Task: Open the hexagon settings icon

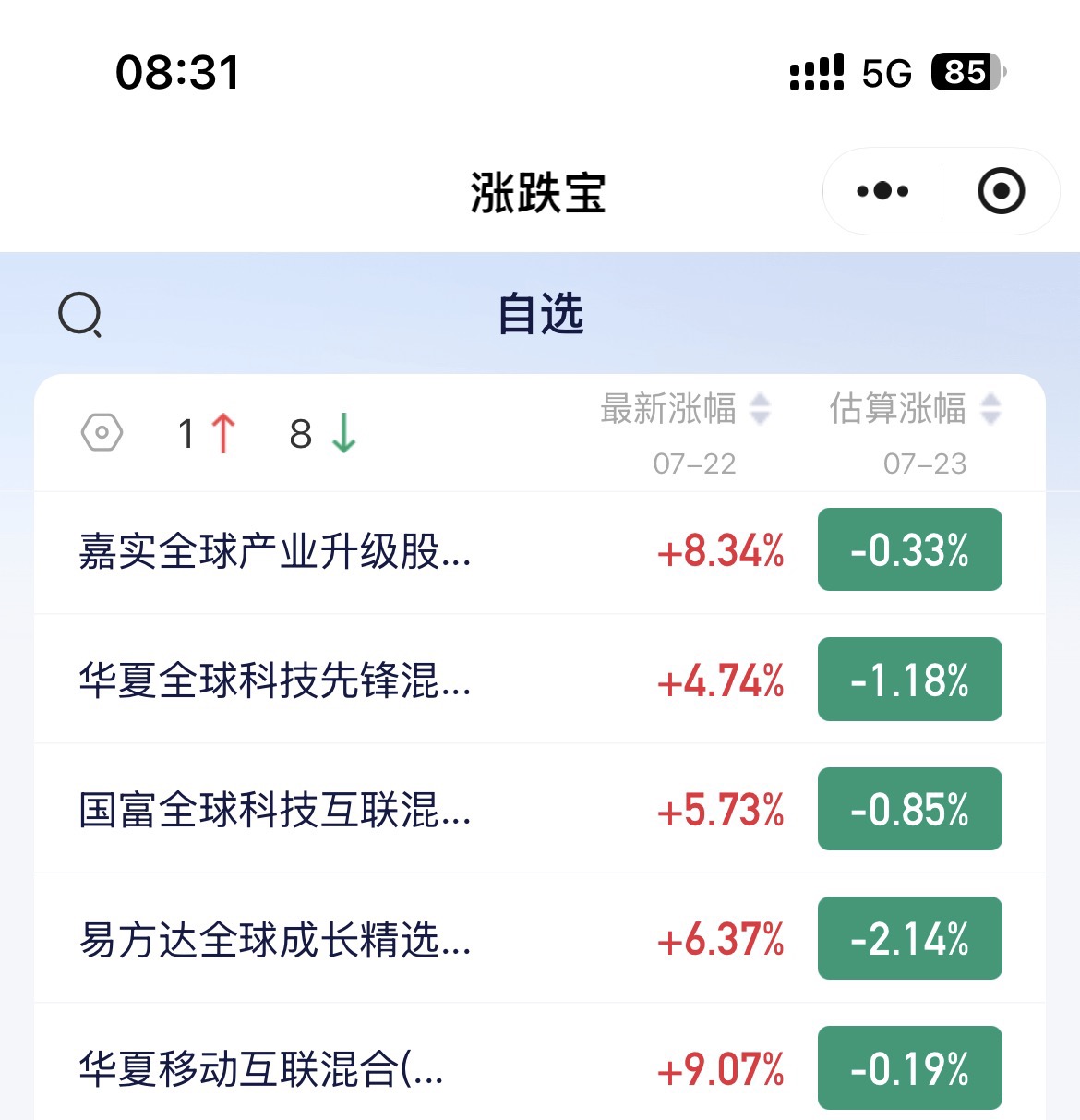Action: pos(102,432)
